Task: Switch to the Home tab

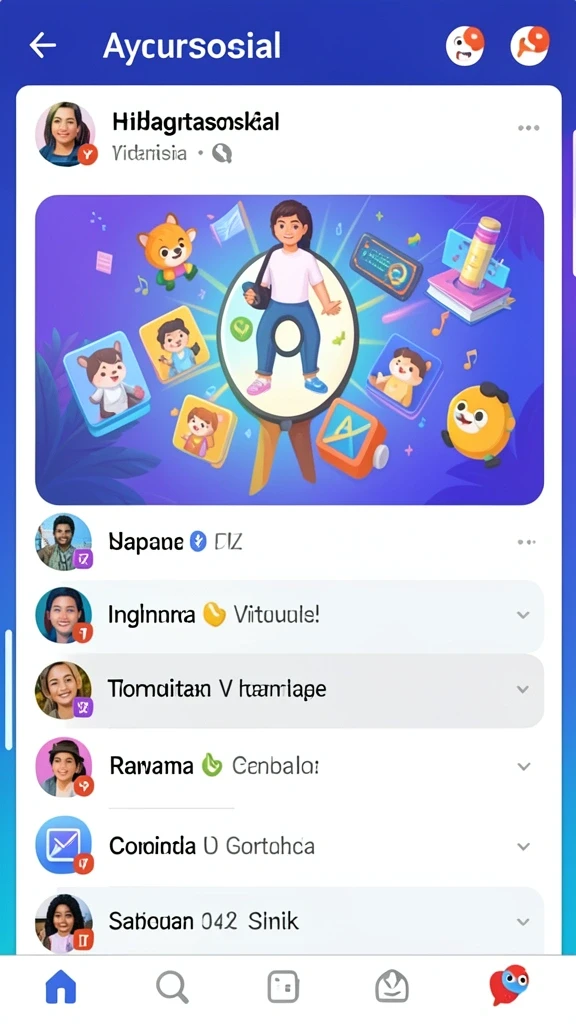Action: coord(61,986)
